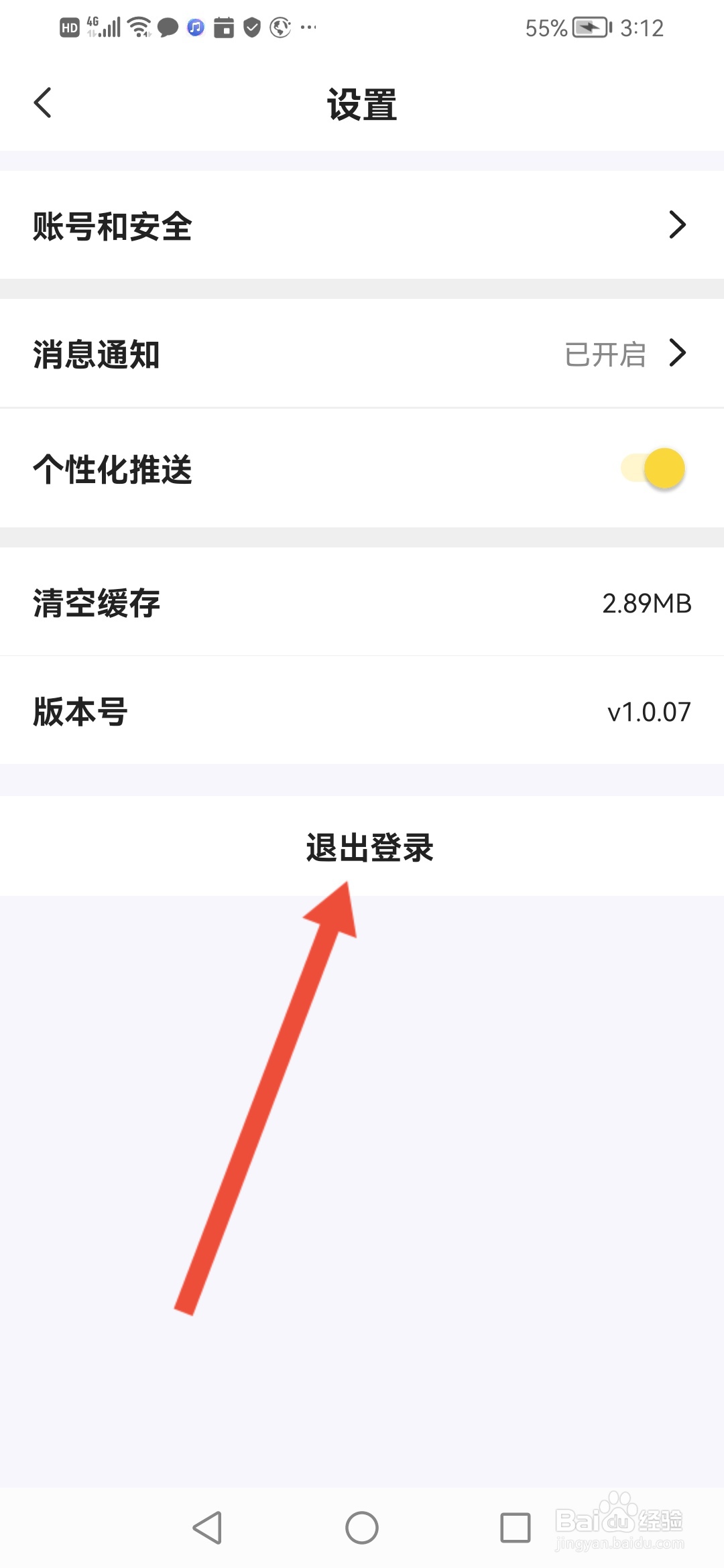Expand 账号和安全 via its chevron
The height and width of the screenshot is (1568, 724).
[x=679, y=226]
